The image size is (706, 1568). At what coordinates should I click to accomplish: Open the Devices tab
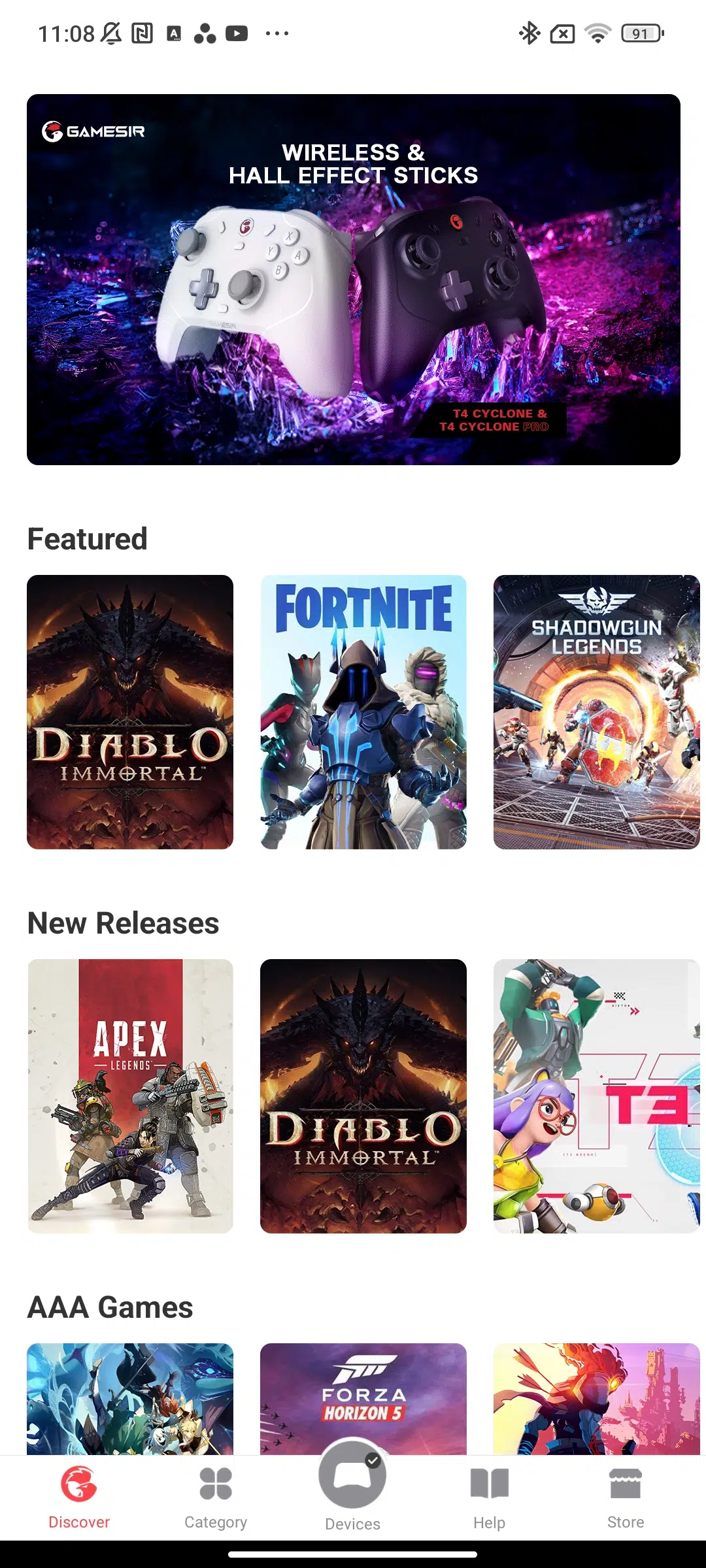coord(352,1486)
